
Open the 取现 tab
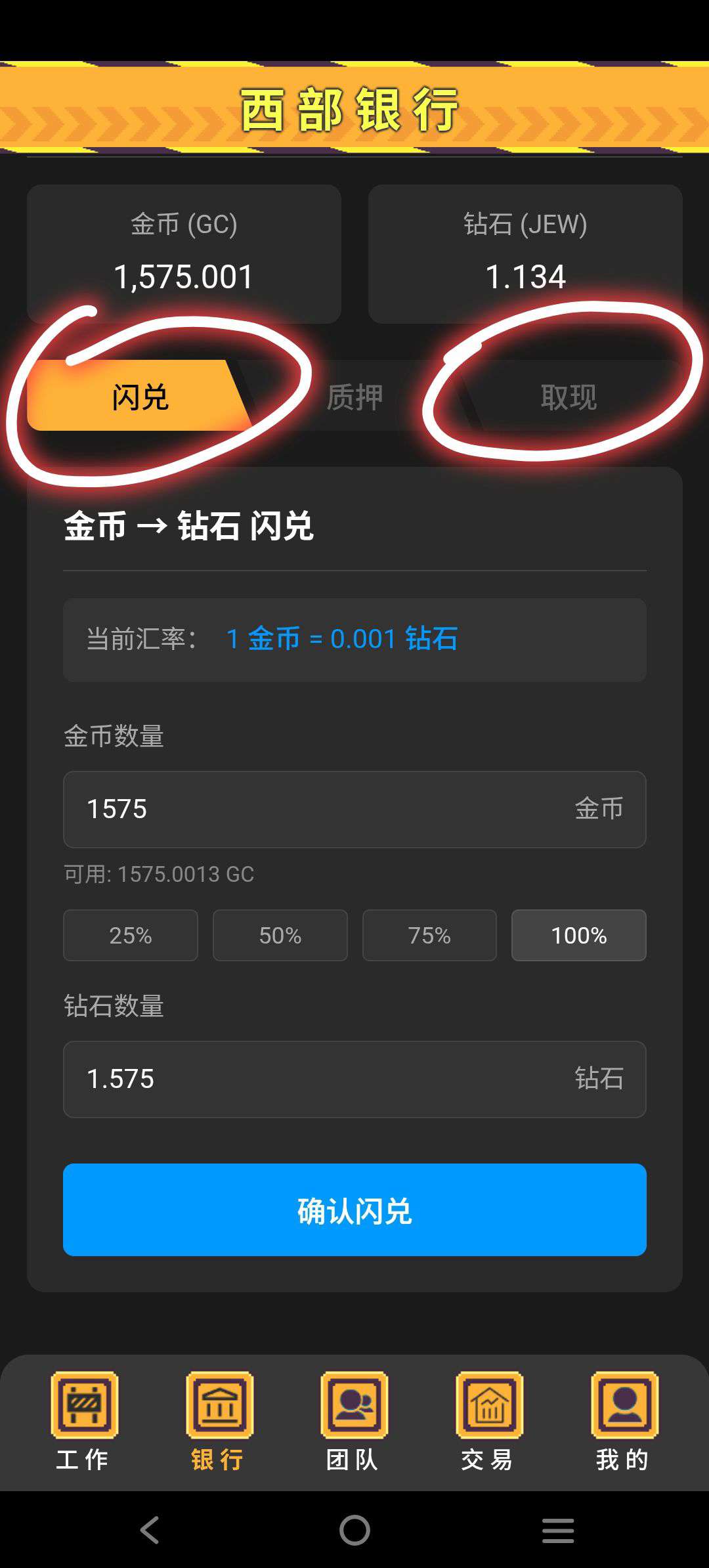pos(569,397)
